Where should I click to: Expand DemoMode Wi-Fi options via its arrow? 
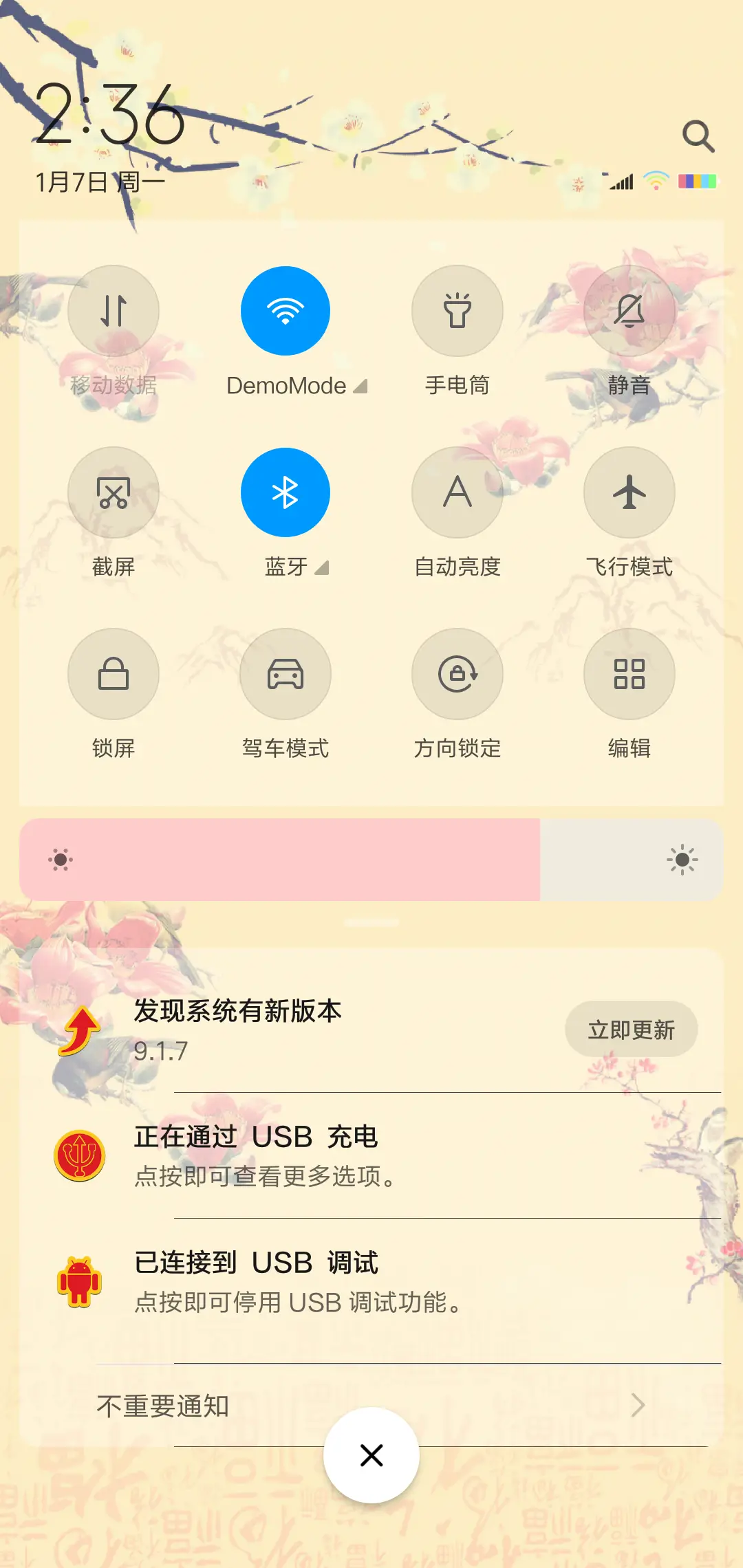[360, 386]
